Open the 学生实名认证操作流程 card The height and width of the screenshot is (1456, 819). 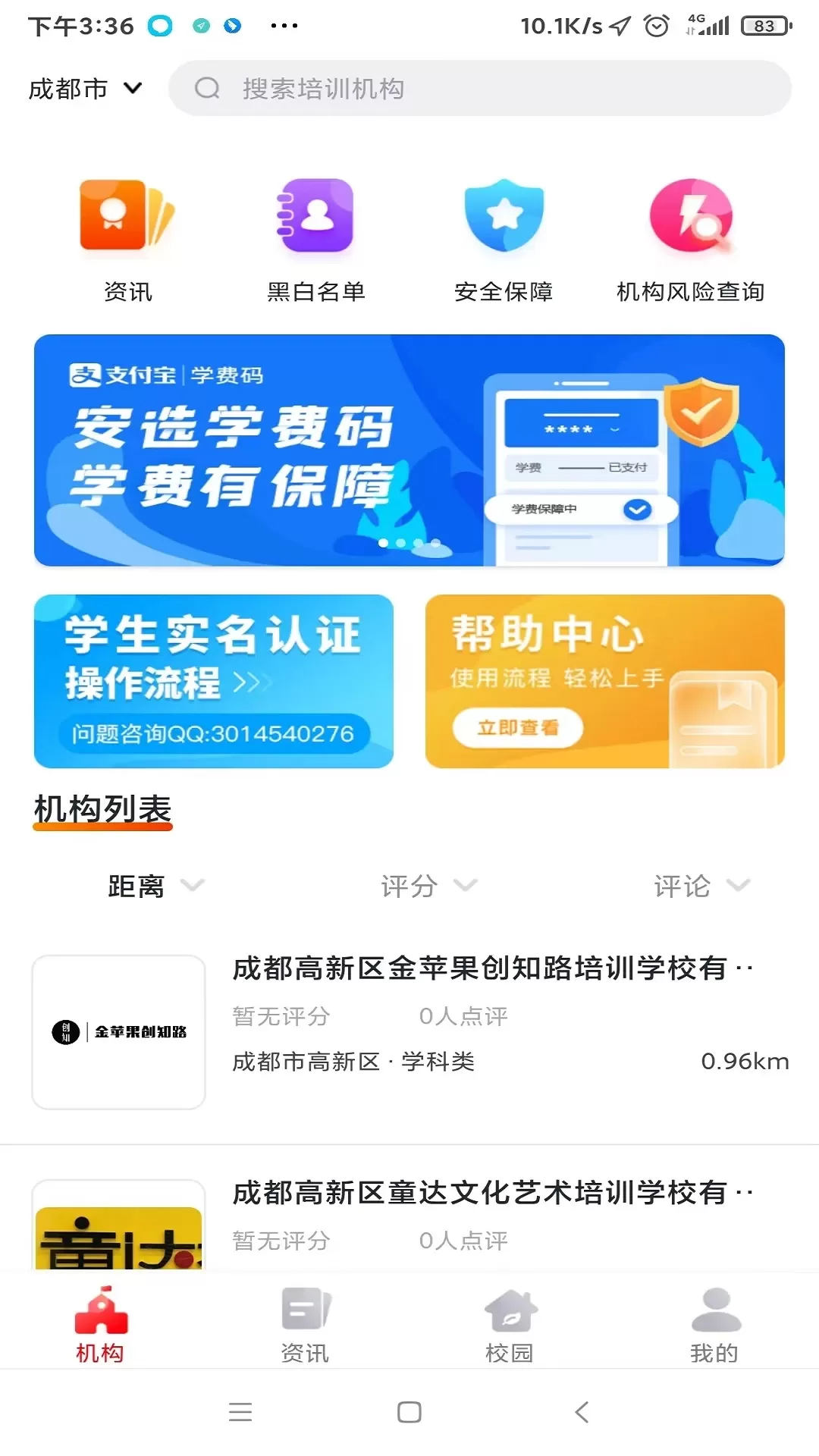tap(214, 681)
